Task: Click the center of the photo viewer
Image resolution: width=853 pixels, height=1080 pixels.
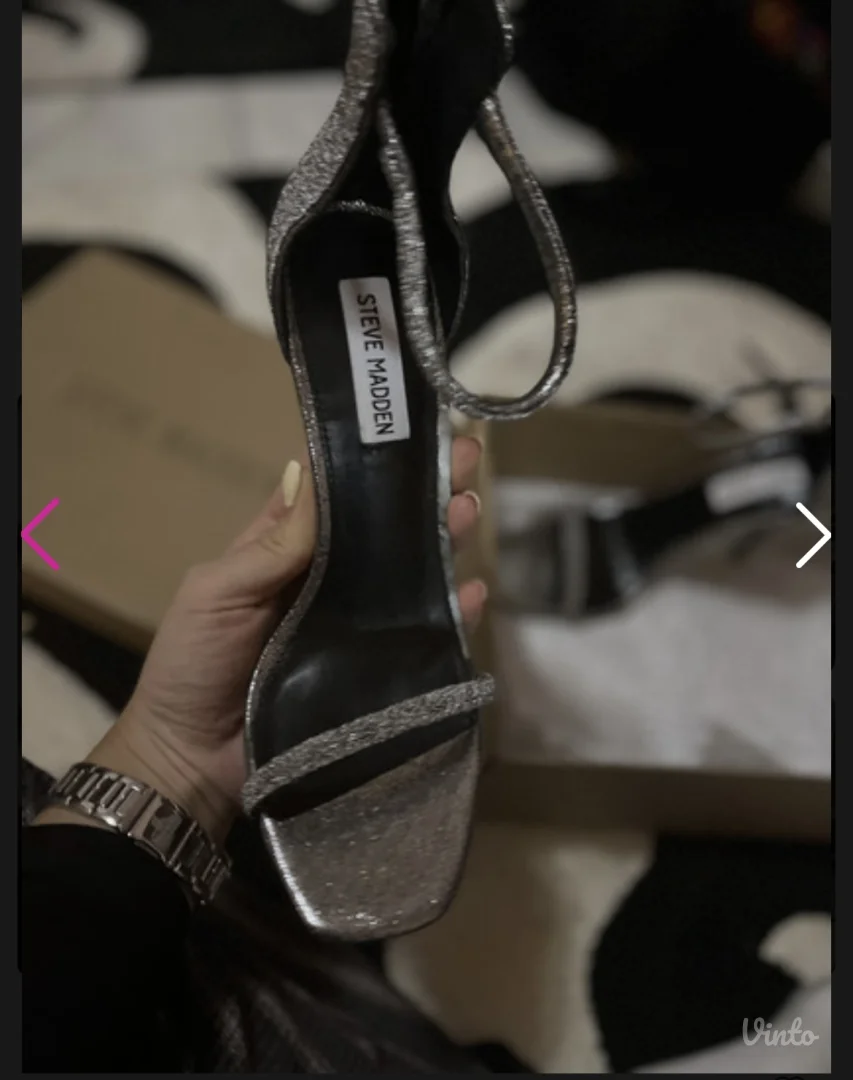Action: pyautogui.click(x=426, y=540)
